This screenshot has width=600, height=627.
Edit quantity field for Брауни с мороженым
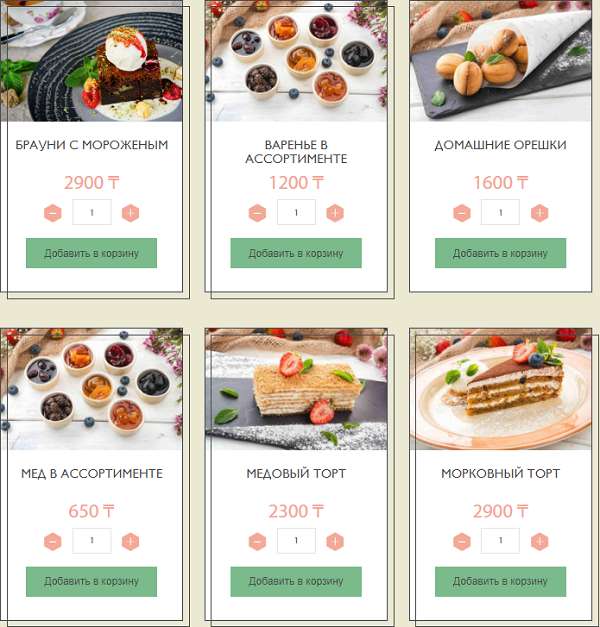point(92,213)
